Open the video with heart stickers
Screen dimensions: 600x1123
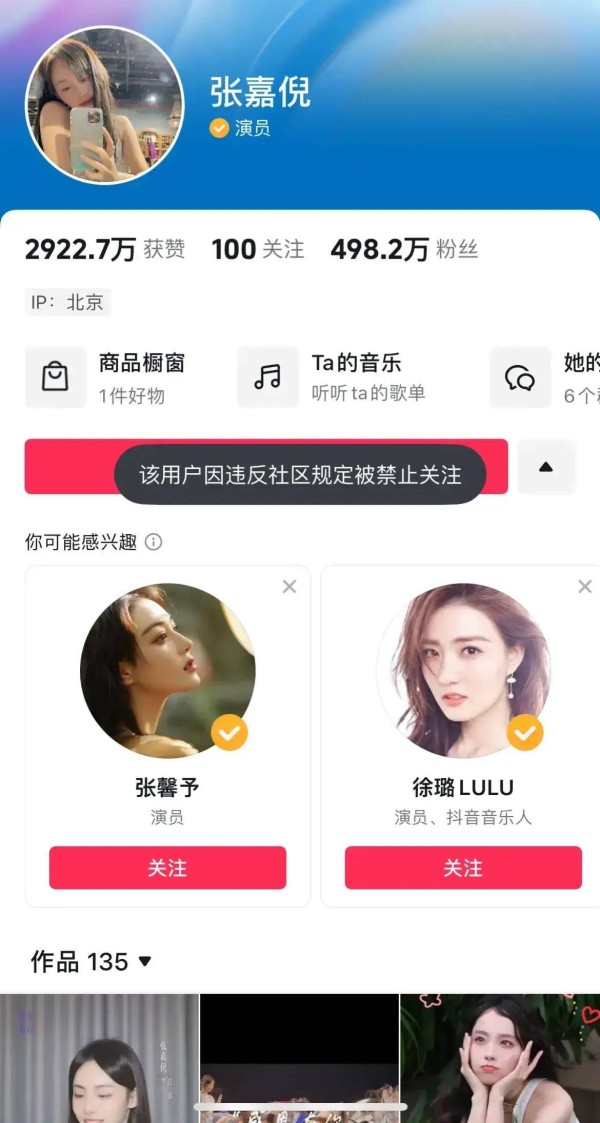500,1058
